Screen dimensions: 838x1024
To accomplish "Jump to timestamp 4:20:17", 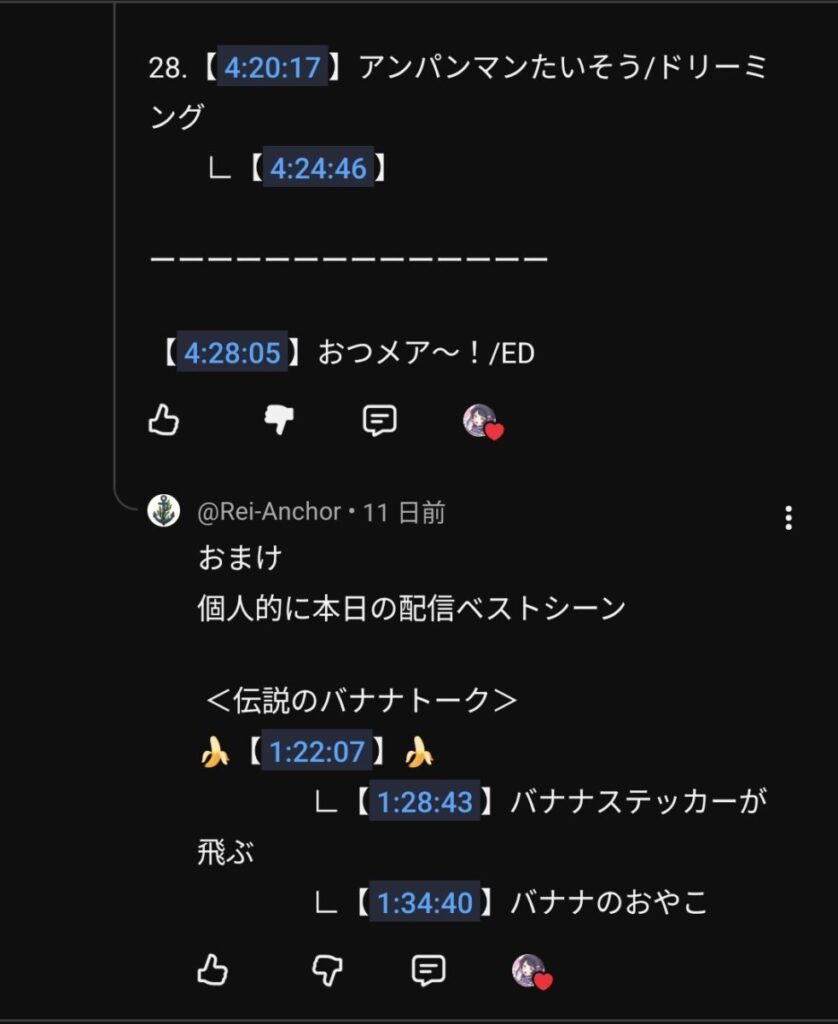I will [272, 68].
